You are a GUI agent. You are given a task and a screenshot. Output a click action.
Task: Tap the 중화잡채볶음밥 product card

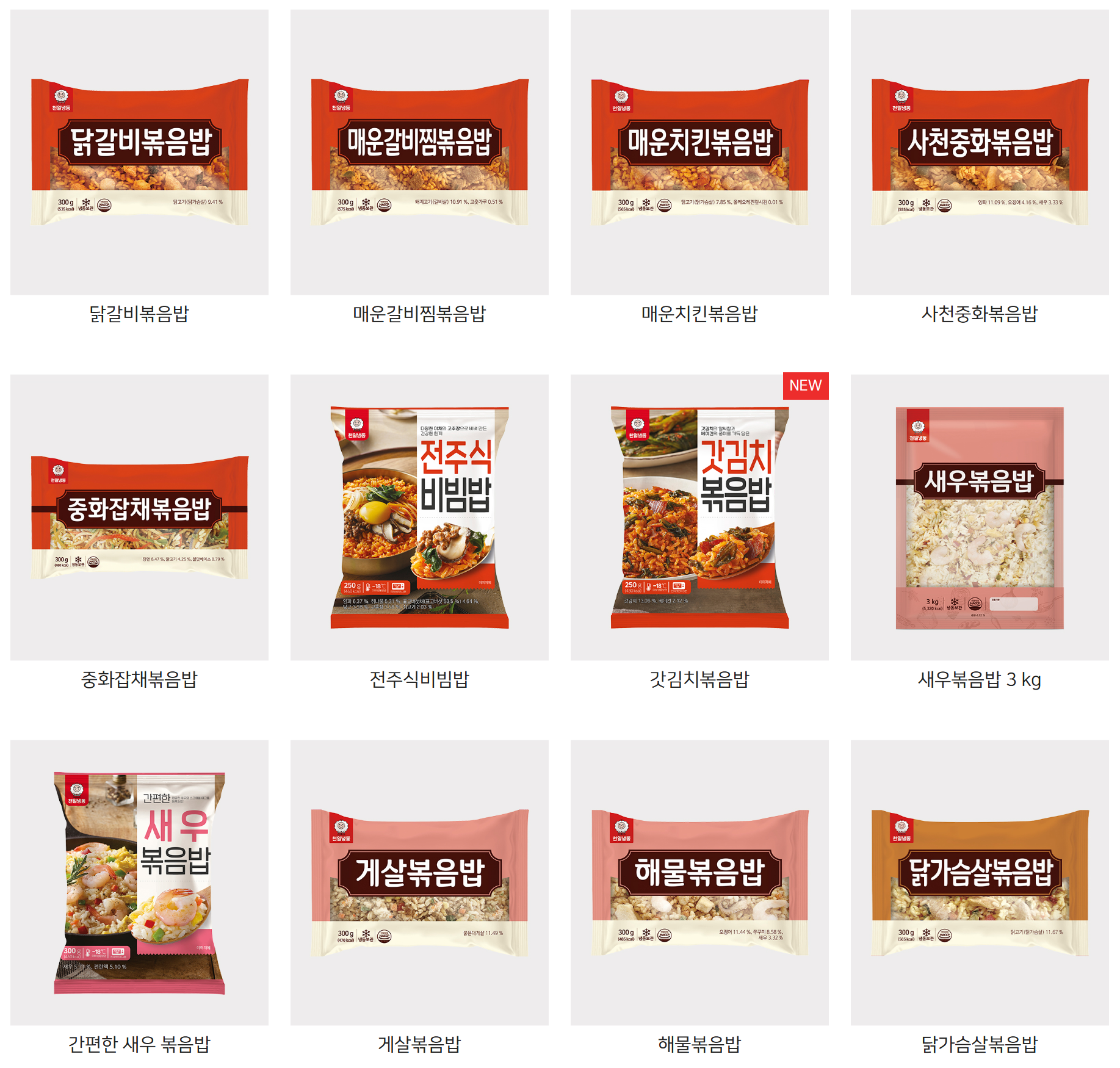pos(139,518)
